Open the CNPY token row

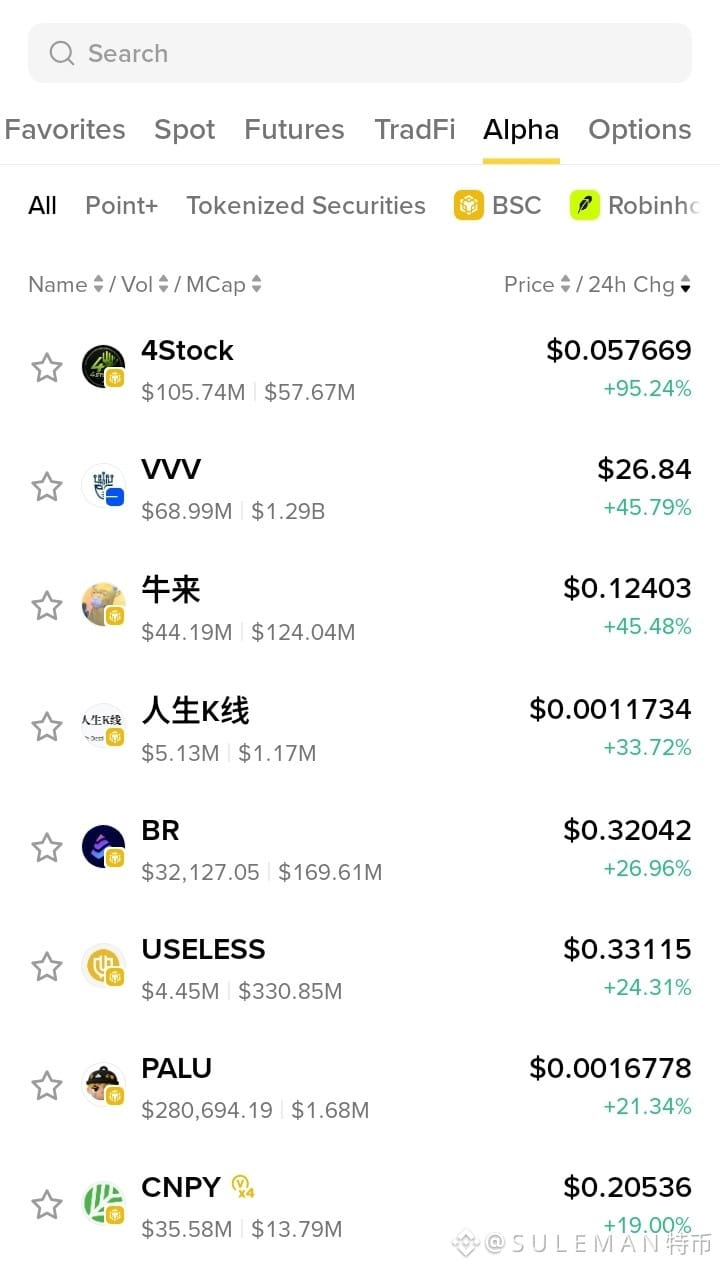pyautogui.click(x=360, y=1205)
